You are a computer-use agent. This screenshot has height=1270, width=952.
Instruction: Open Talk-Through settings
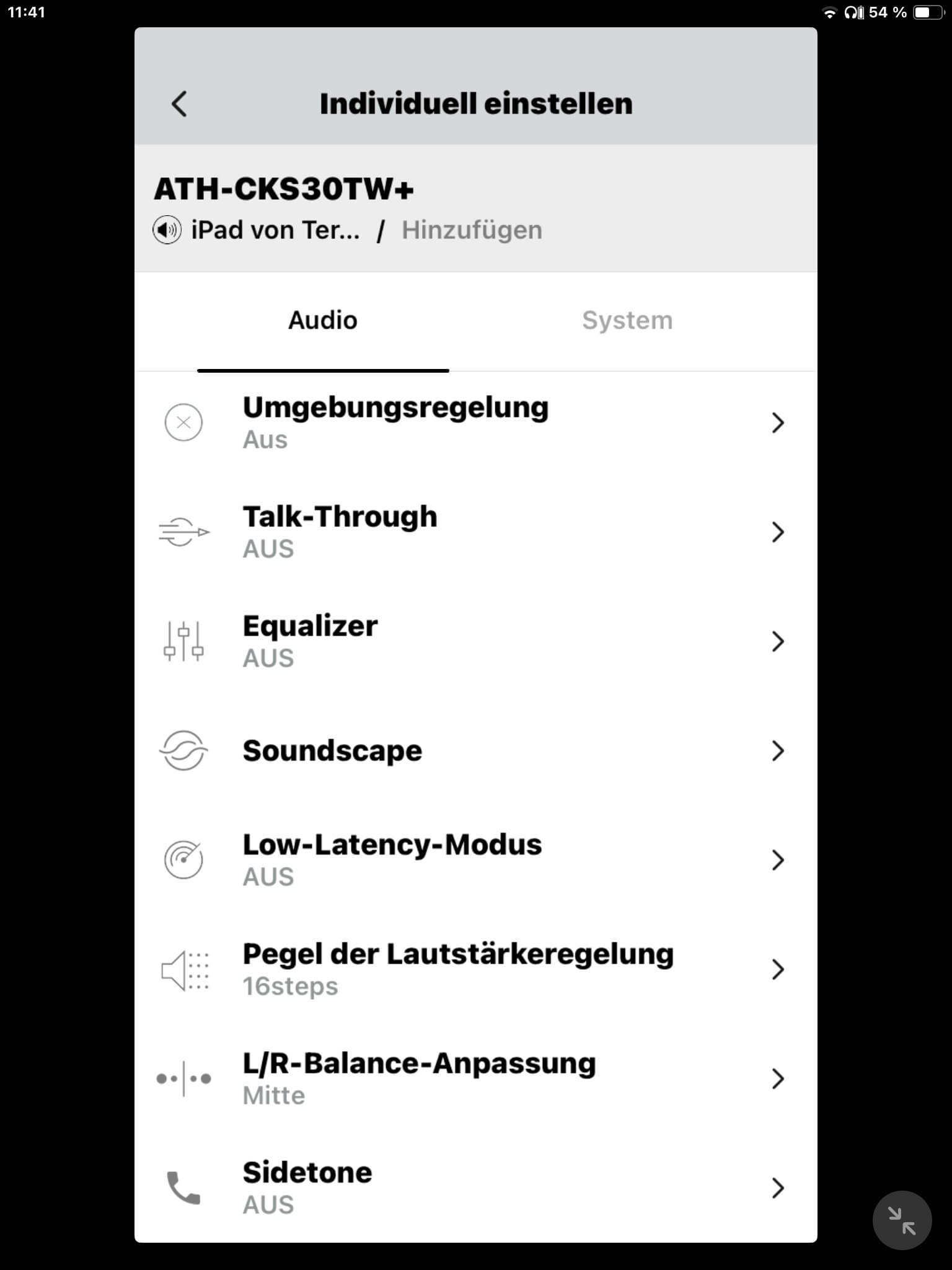coord(475,532)
